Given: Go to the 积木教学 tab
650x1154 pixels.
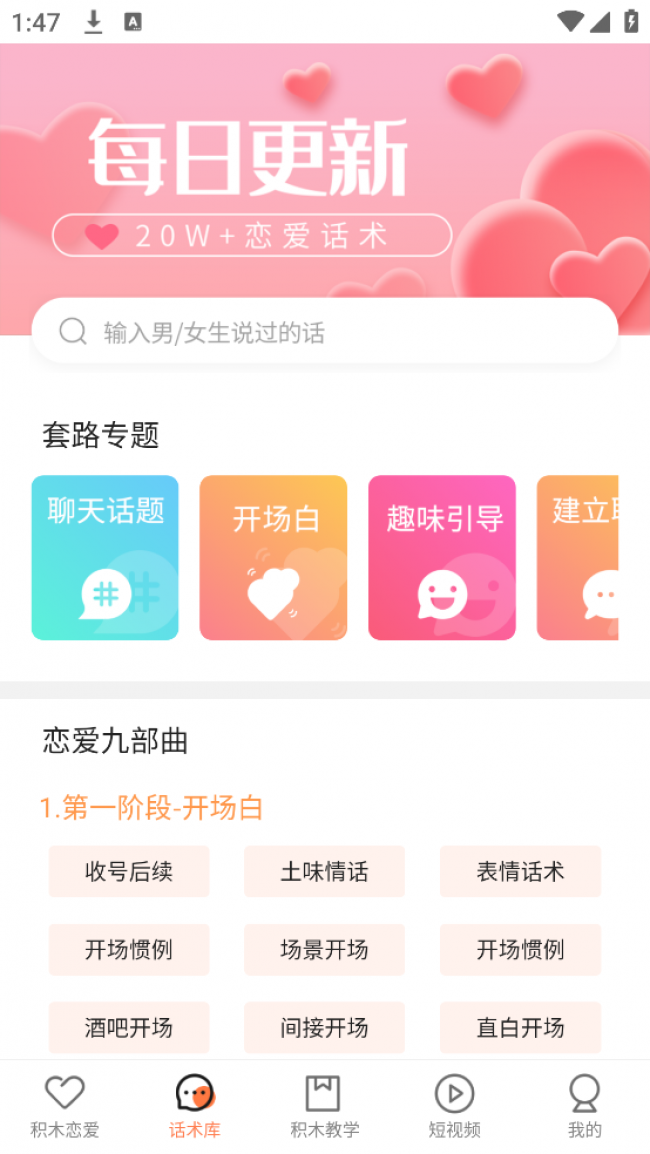Looking at the screenshot, I should click(325, 1106).
